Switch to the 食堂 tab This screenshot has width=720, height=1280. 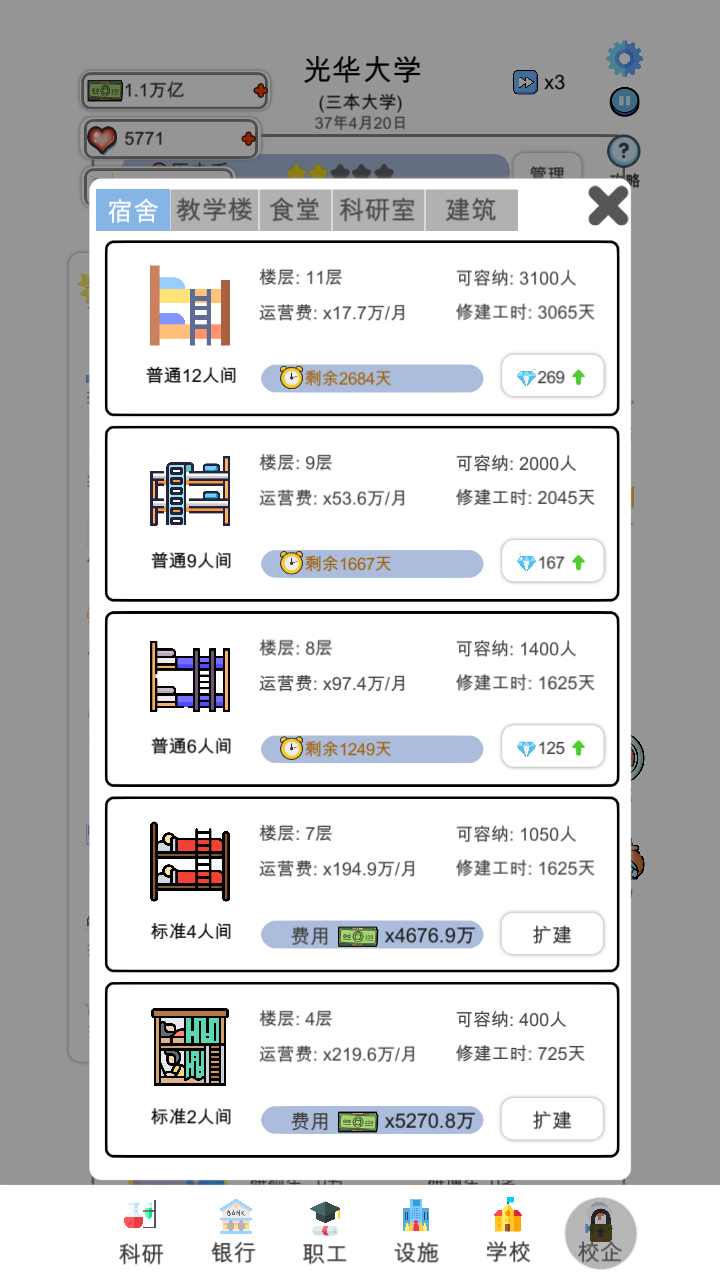295,210
